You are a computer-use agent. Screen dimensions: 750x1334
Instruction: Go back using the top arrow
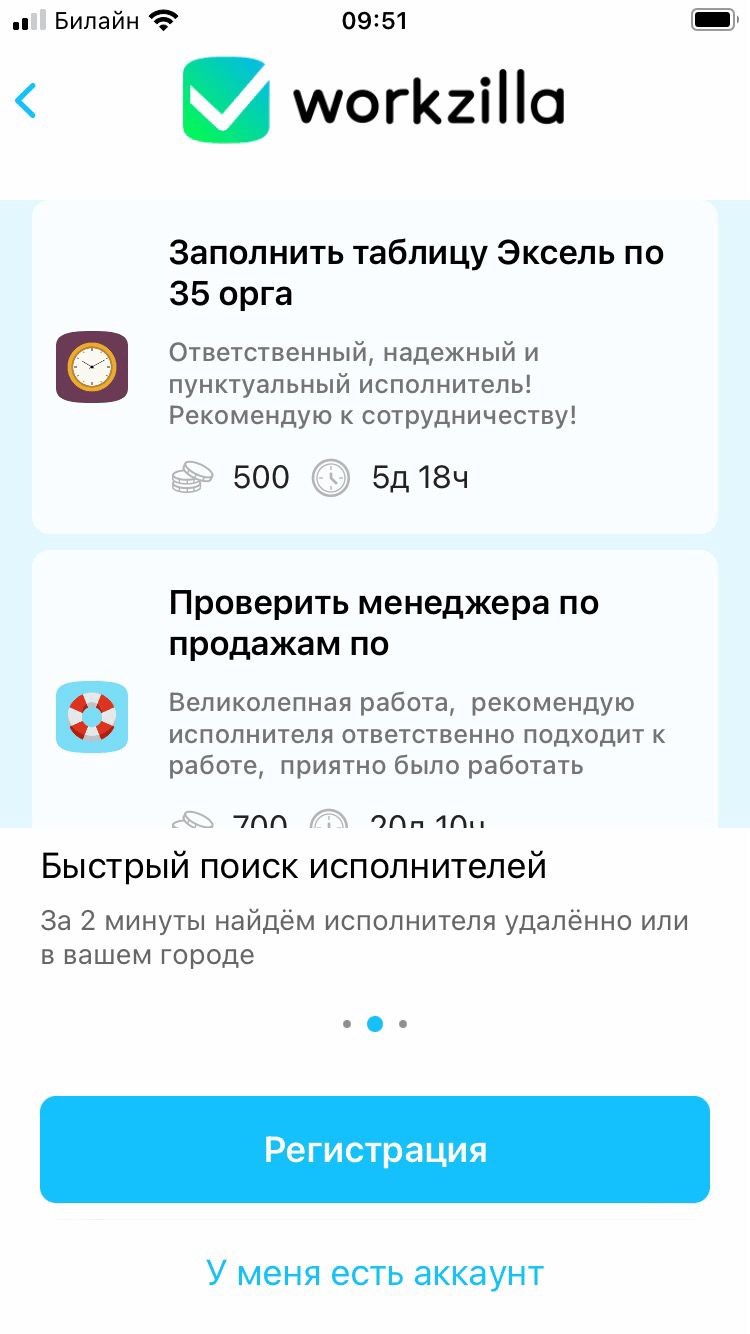tap(26, 101)
